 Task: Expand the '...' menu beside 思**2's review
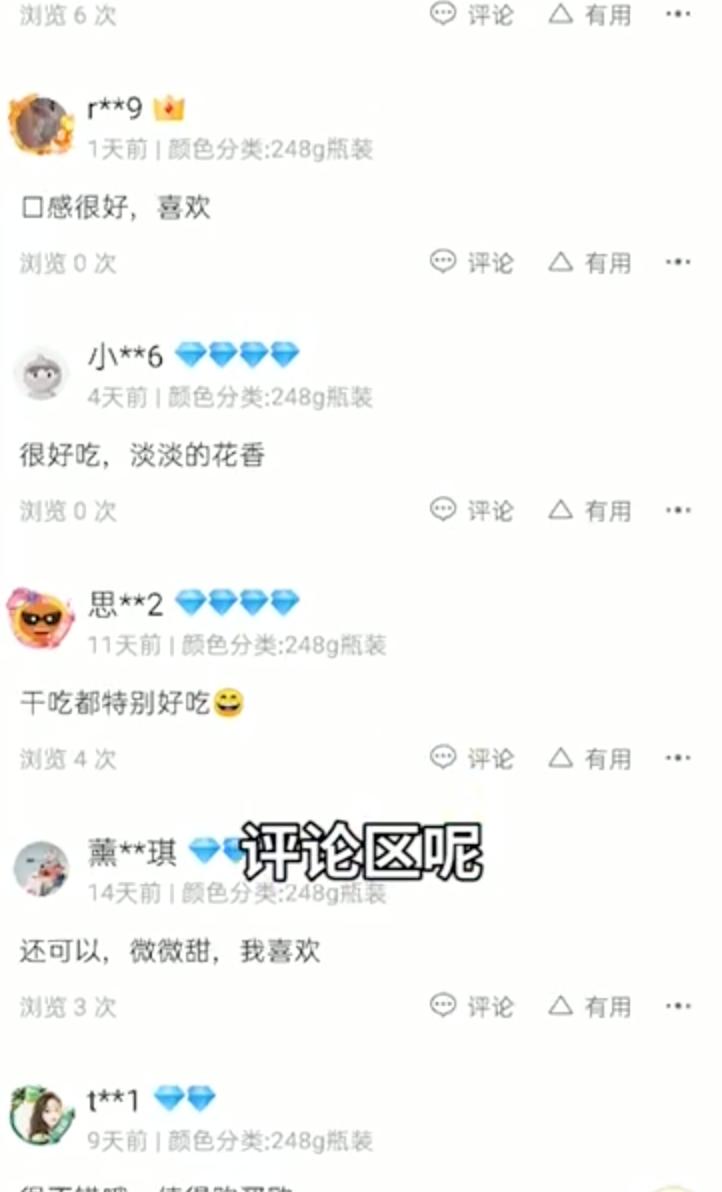click(x=679, y=759)
